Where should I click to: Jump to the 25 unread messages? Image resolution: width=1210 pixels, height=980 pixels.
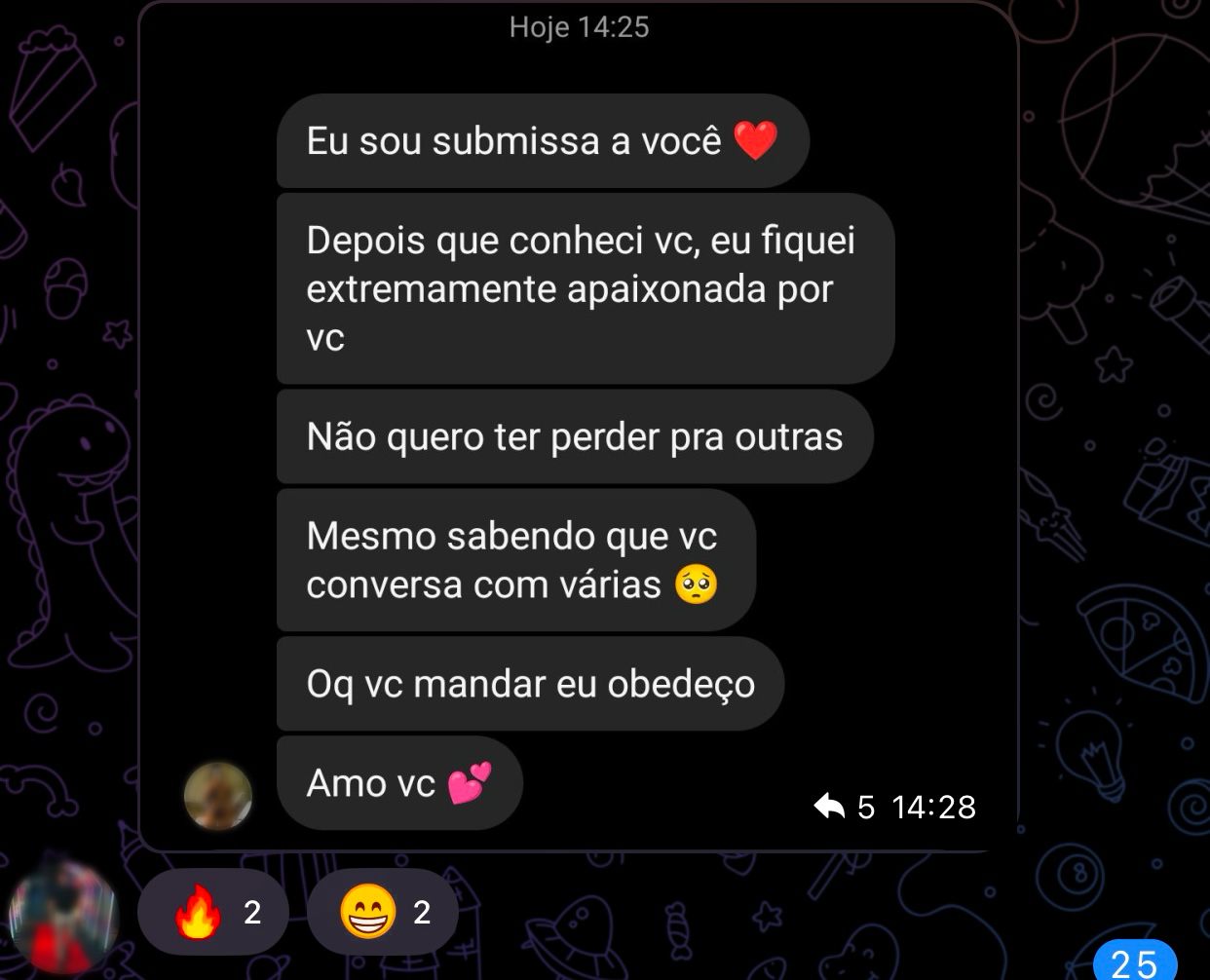pyautogui.click(x=1134, y=962)
